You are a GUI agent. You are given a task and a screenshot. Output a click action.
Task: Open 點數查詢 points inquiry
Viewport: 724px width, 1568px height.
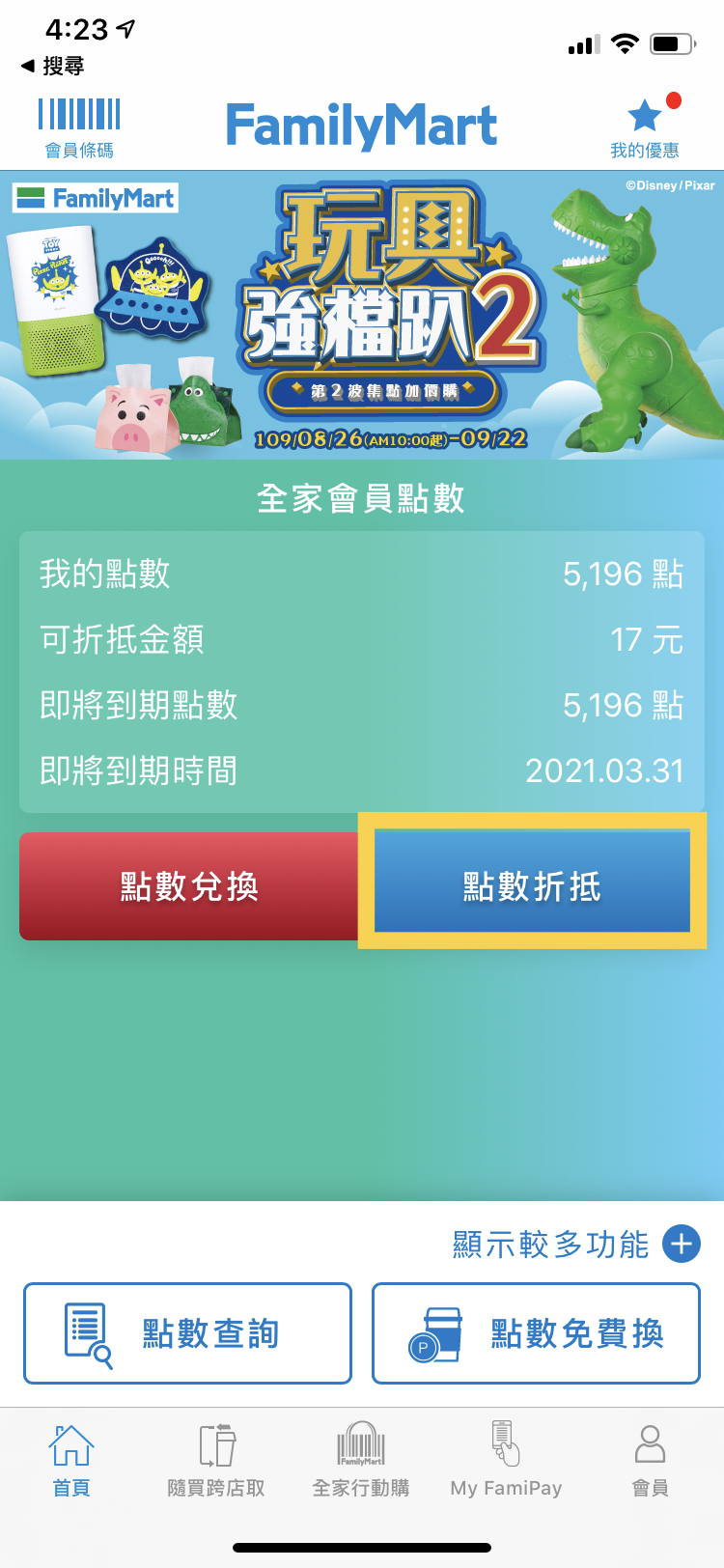coord(187,1333)
